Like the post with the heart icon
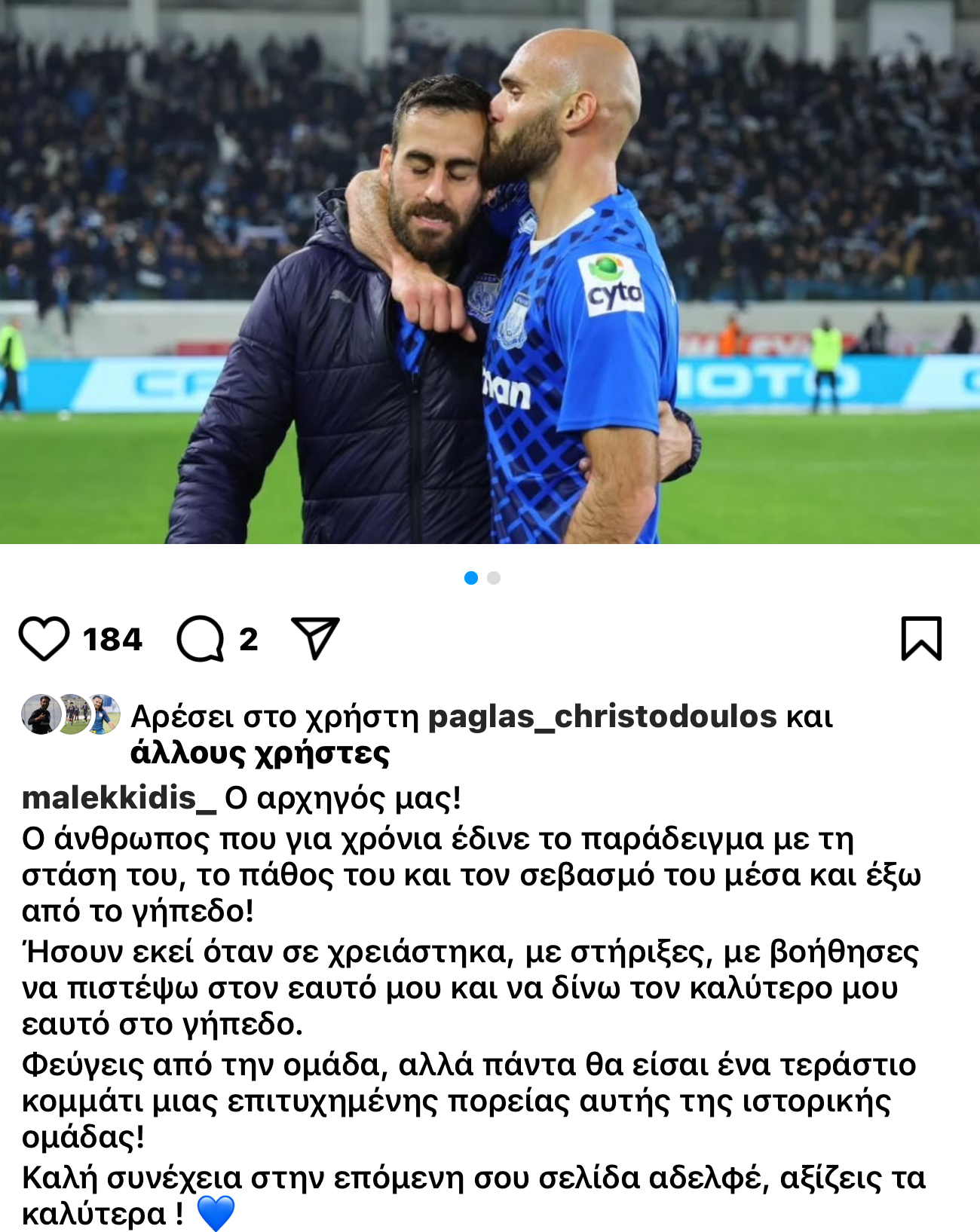This screenshot has width=980, height=1232. pyautogui.click(x=44, y=639)
